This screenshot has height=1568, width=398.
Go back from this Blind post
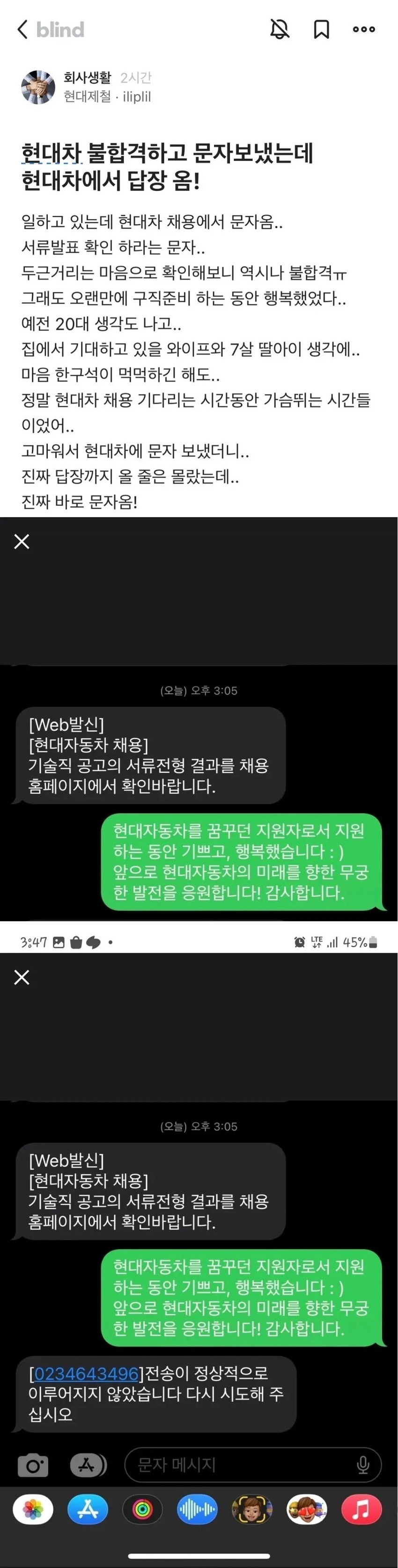click(22, 29)
